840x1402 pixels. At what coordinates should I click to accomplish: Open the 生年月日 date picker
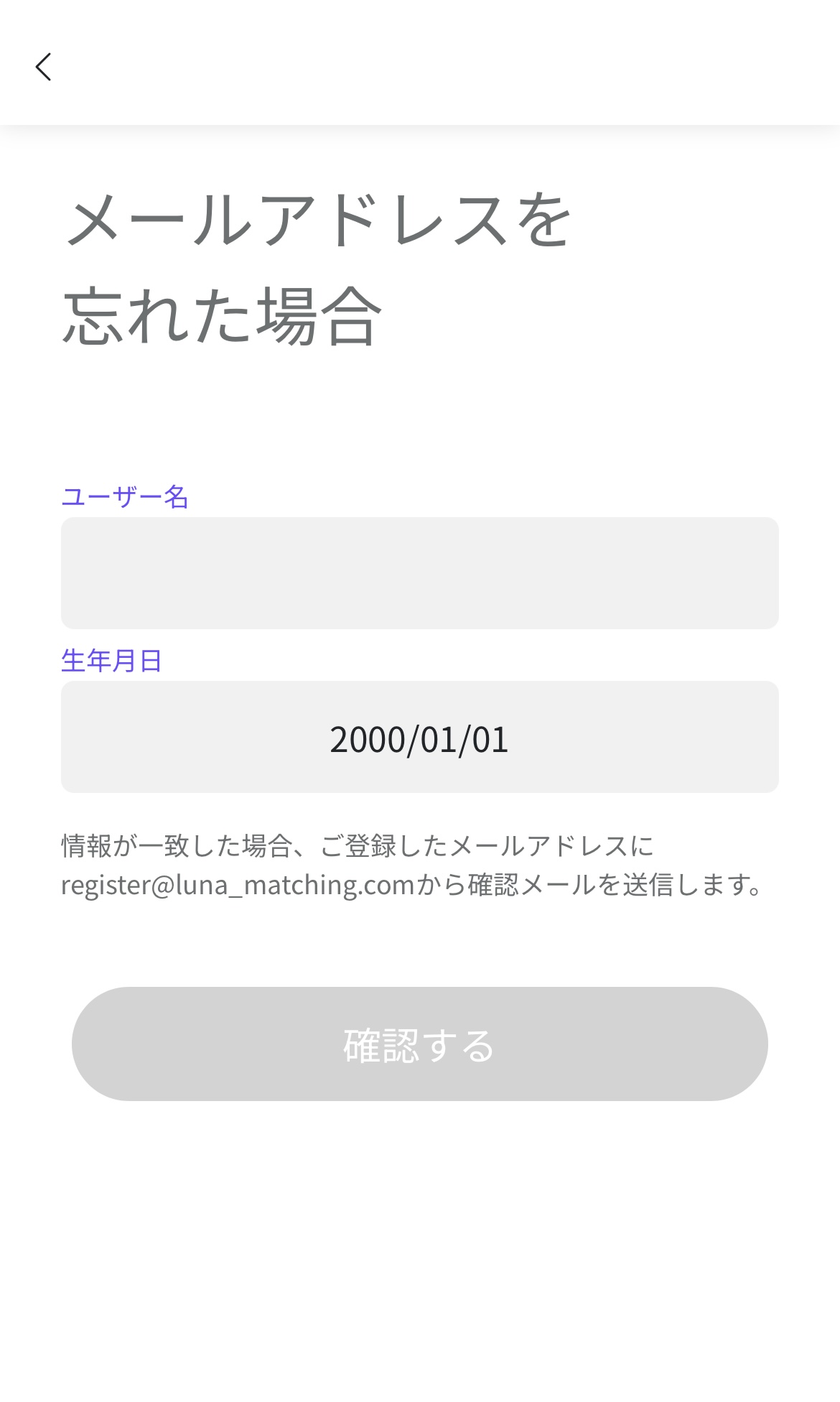419,737
